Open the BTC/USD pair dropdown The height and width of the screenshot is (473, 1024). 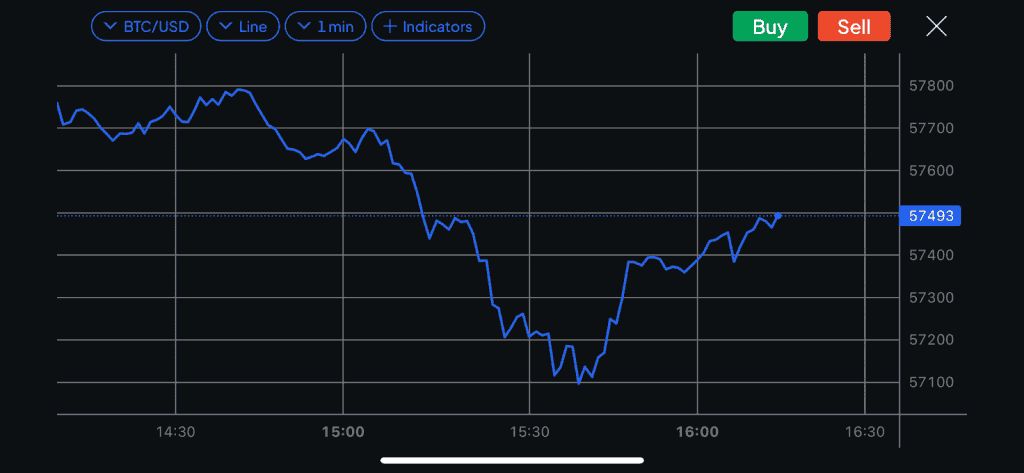146,27
